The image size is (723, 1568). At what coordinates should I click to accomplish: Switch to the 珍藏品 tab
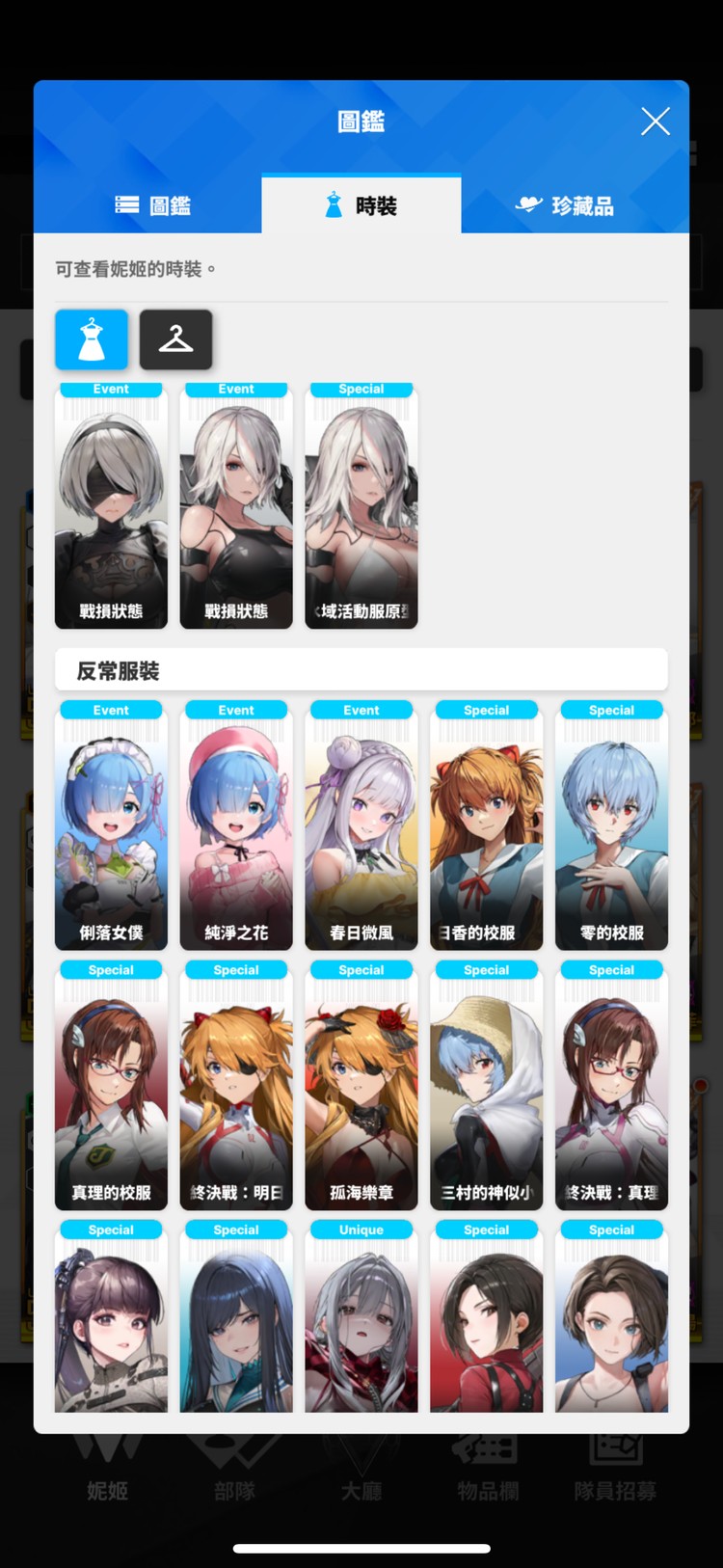tap(565, 205)
